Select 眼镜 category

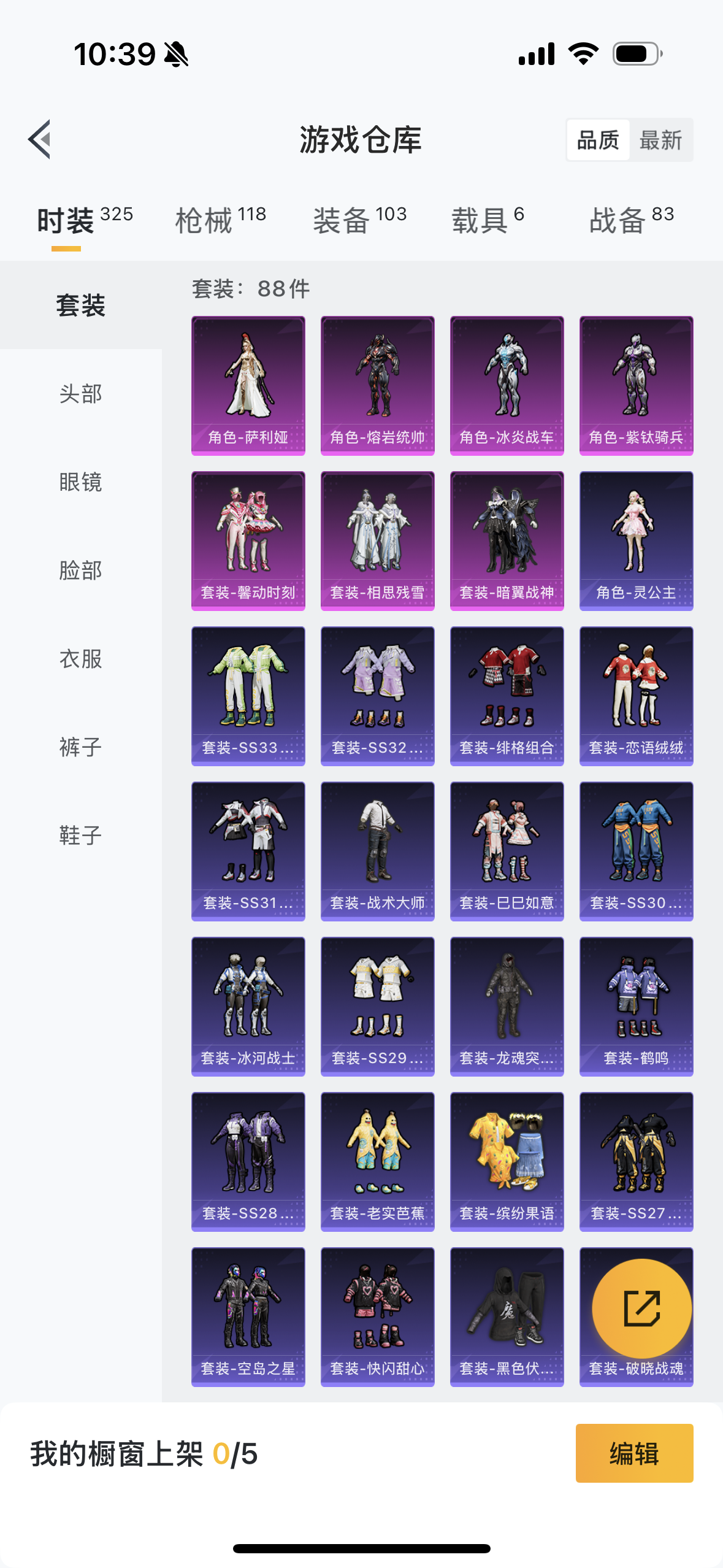click(x=81, y=482)
